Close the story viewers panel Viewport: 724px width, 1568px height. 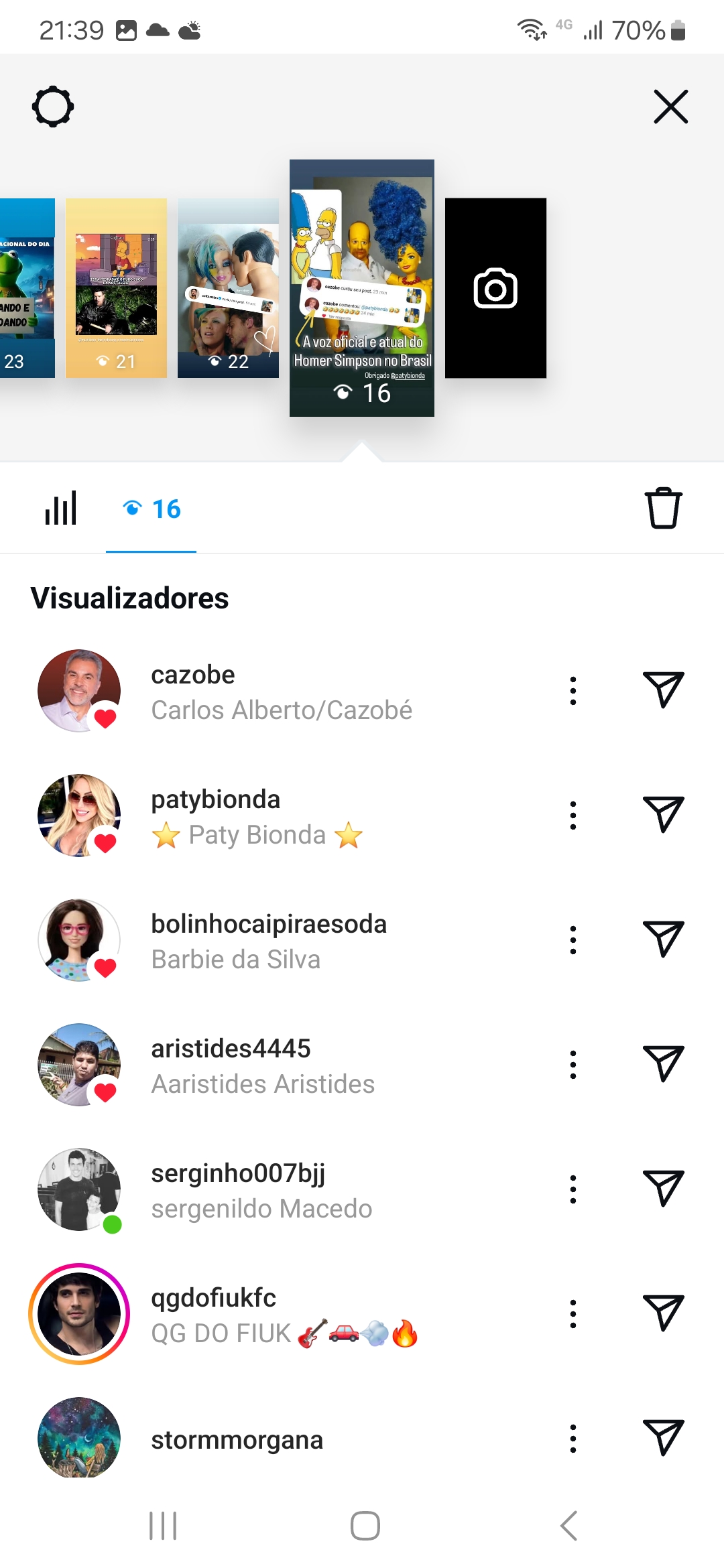click(x=670, y=107)
